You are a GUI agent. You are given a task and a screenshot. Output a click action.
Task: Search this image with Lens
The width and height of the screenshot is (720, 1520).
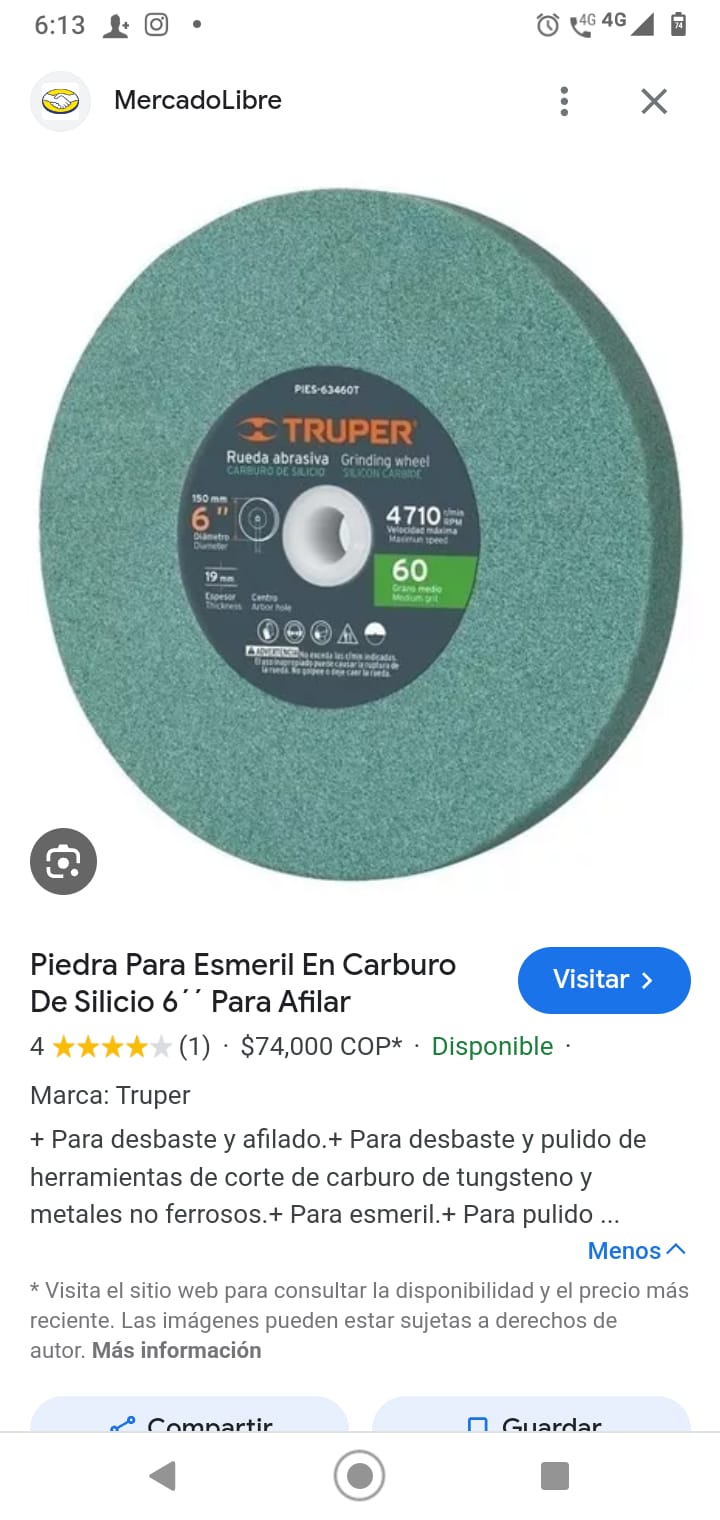point(63,861)
